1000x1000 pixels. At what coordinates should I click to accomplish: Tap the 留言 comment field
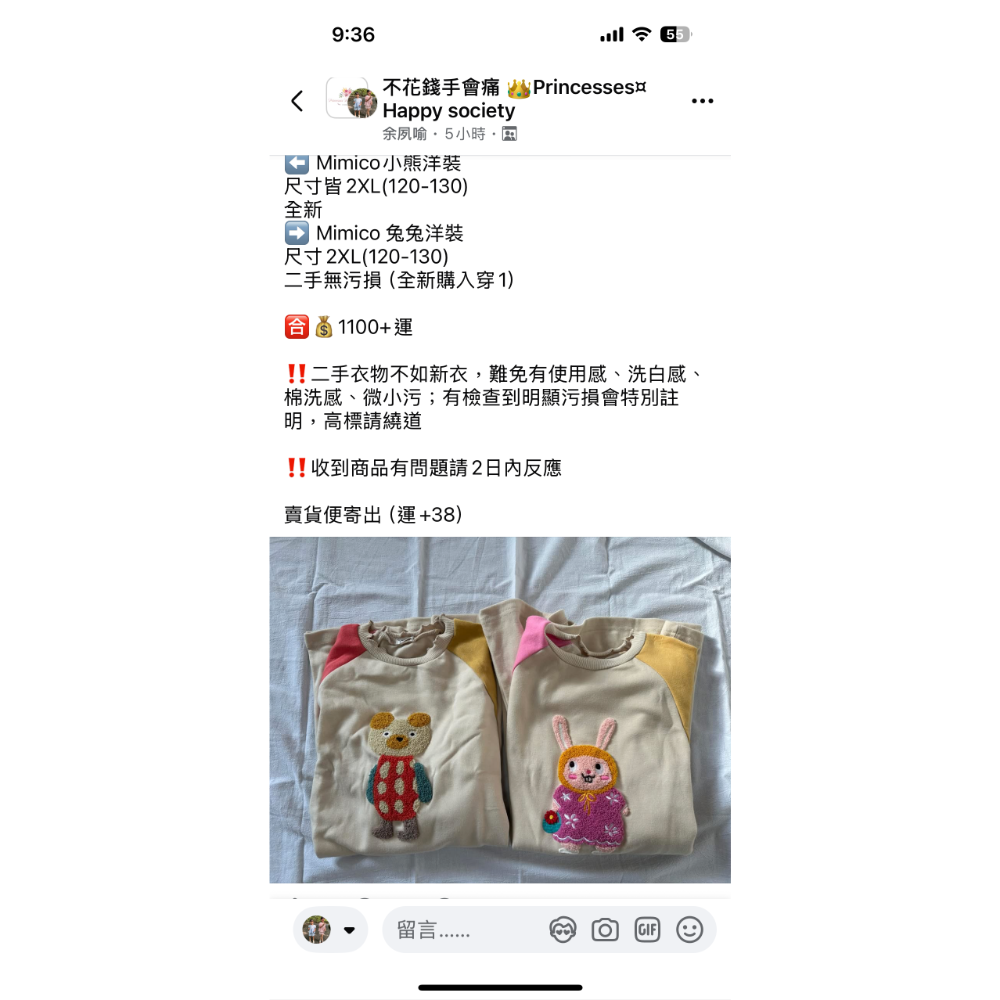(460, 930)
